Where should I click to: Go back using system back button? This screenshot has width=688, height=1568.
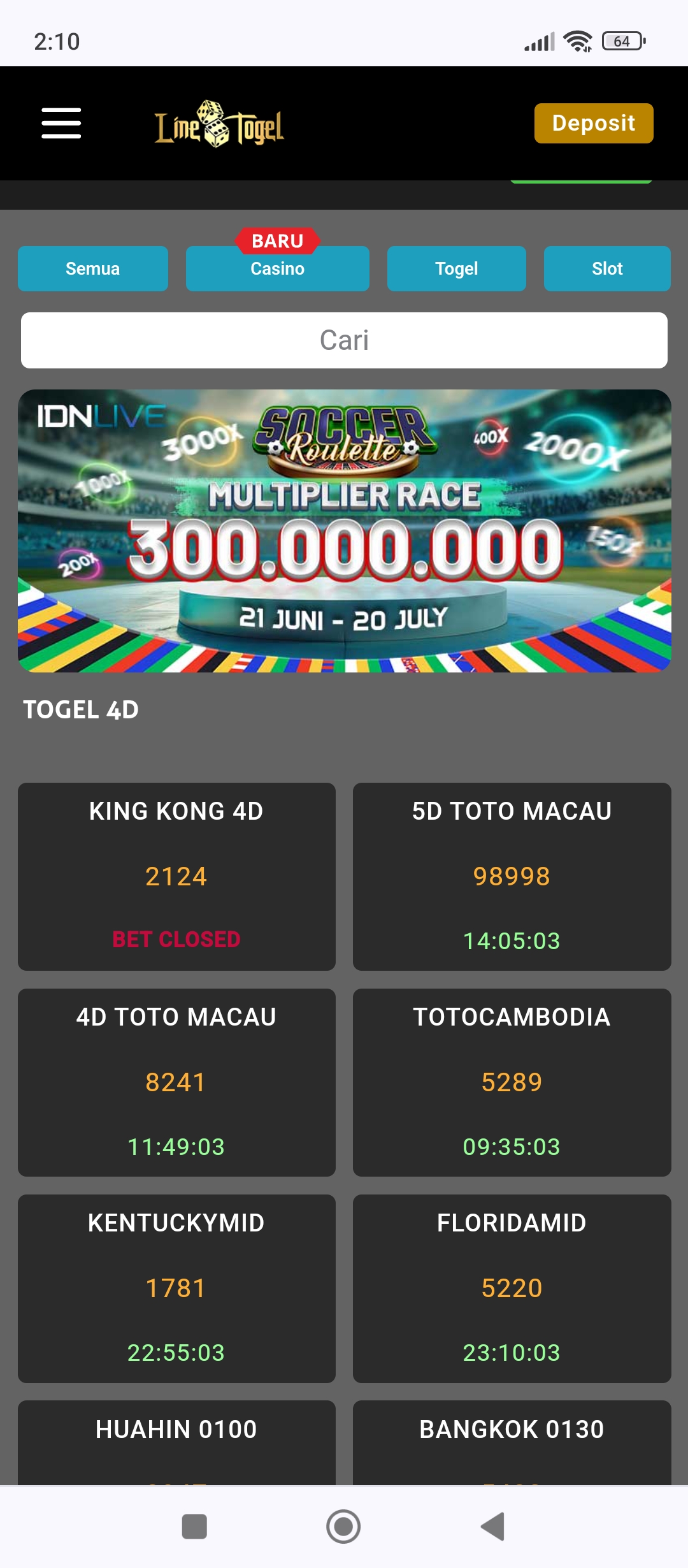[493, 1526]
